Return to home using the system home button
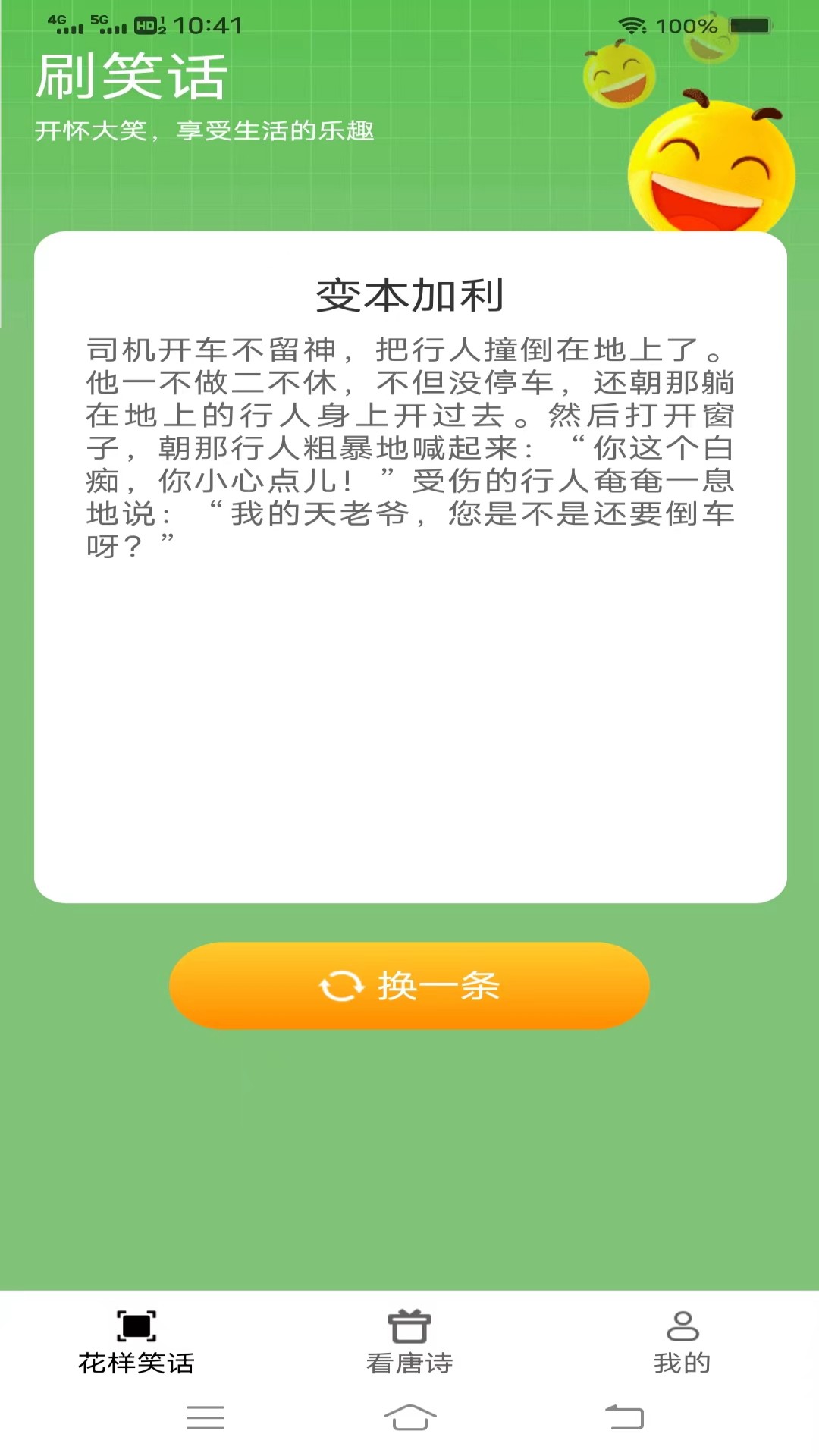 pyautogui.click(x=409, y=1417)
